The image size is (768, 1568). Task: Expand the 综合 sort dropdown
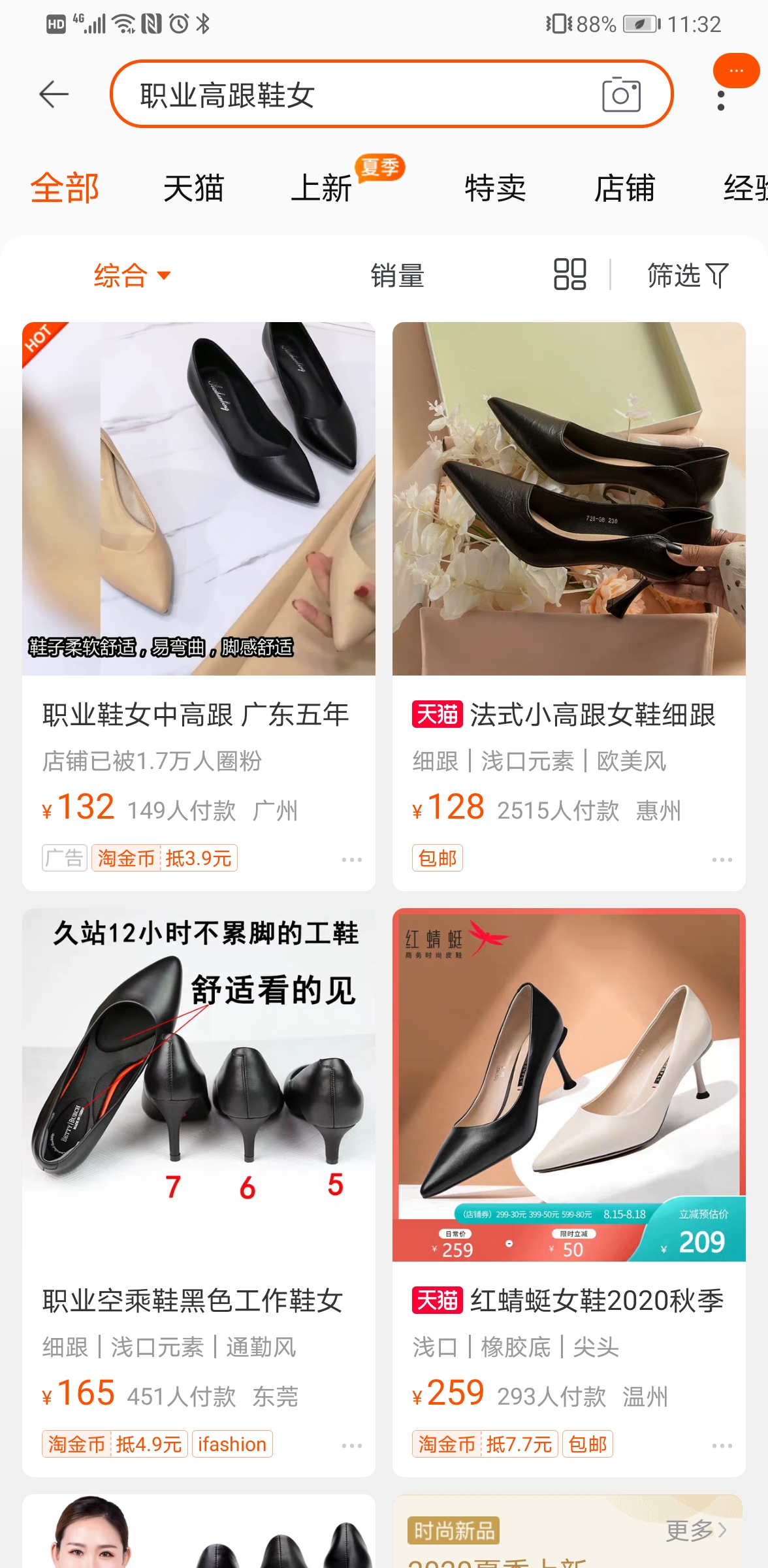(x=132, y=275)
